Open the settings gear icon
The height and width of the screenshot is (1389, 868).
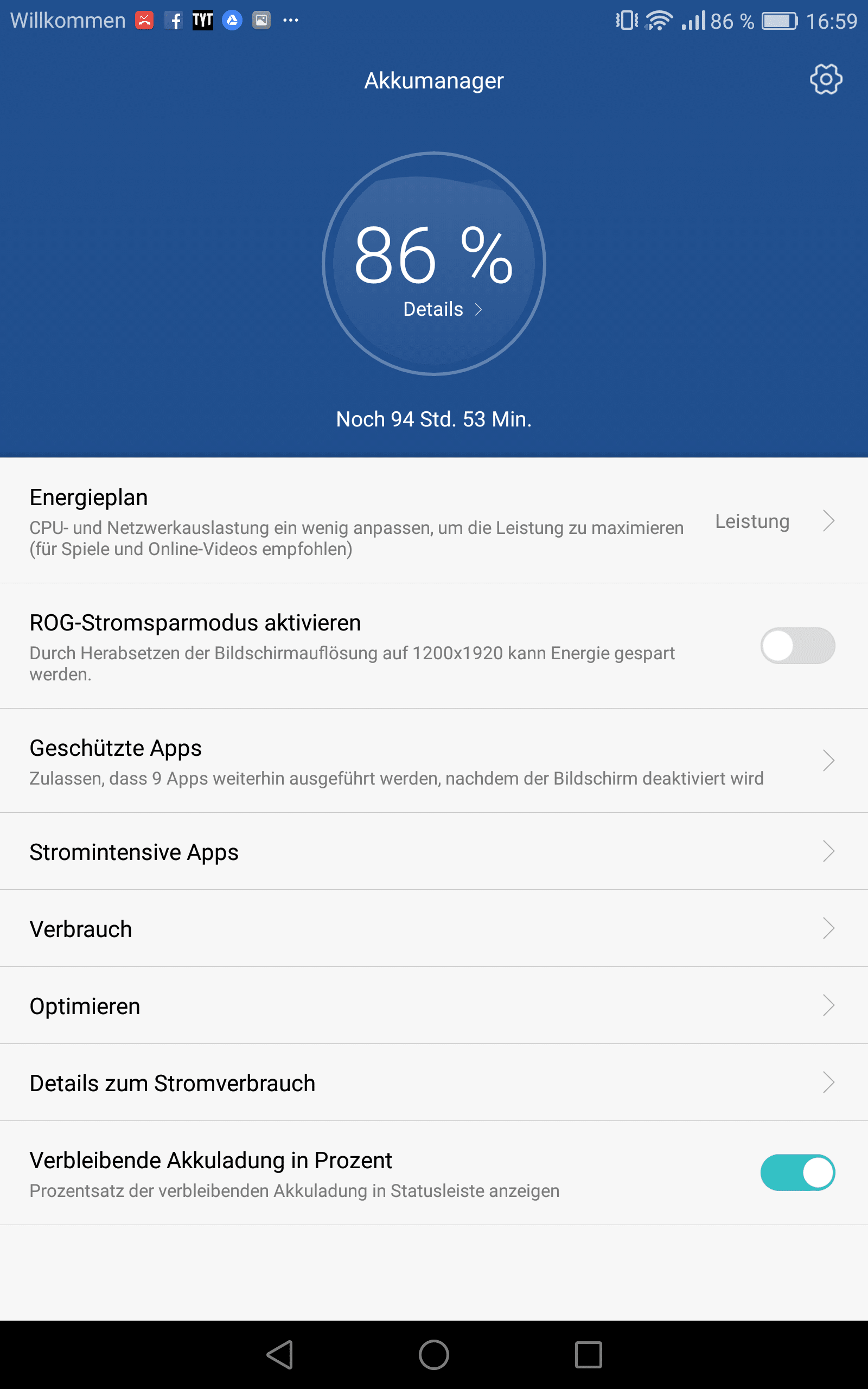click(826, 79)
